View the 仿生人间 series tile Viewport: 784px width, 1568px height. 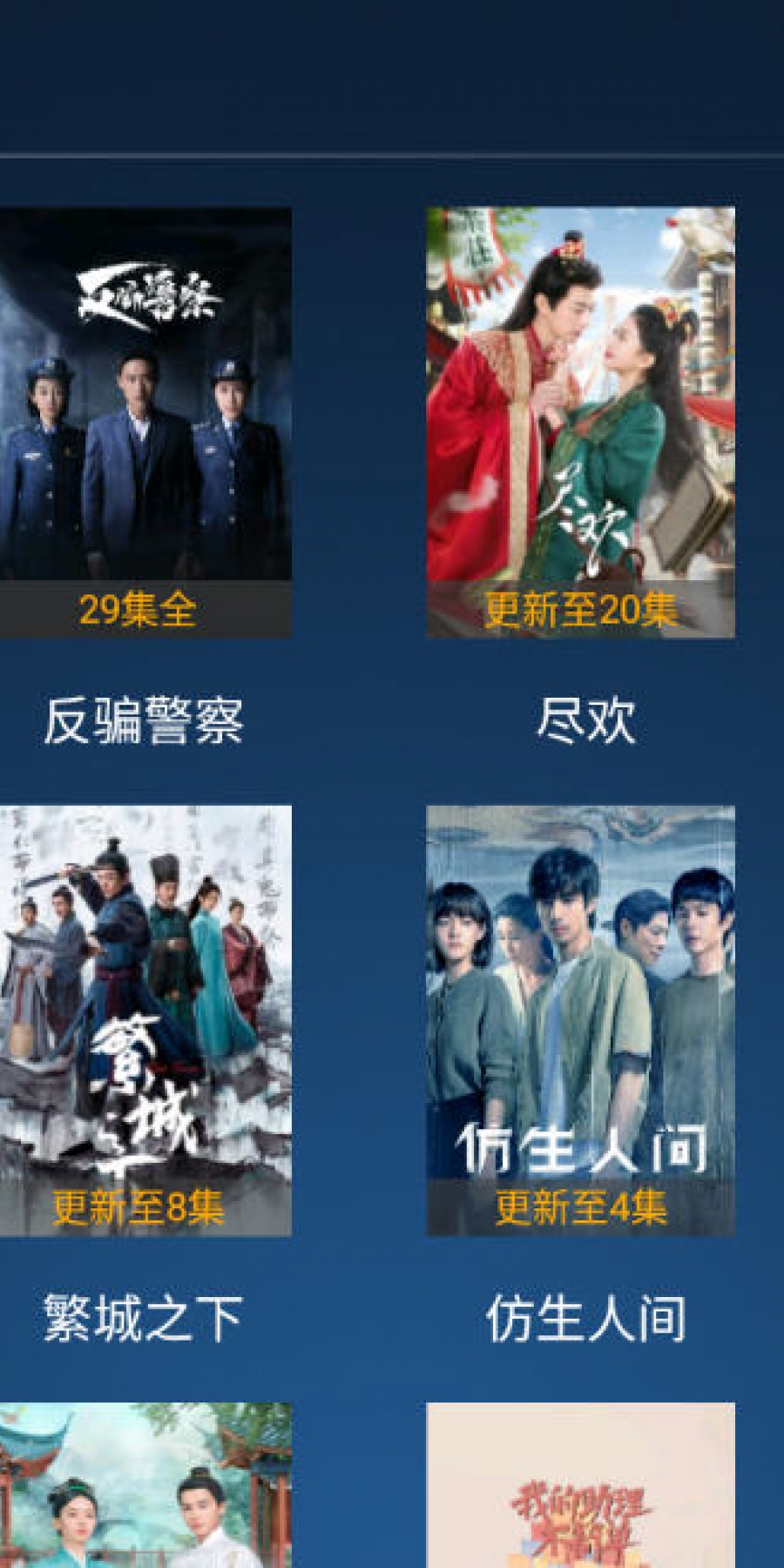tap(580, 1019)
